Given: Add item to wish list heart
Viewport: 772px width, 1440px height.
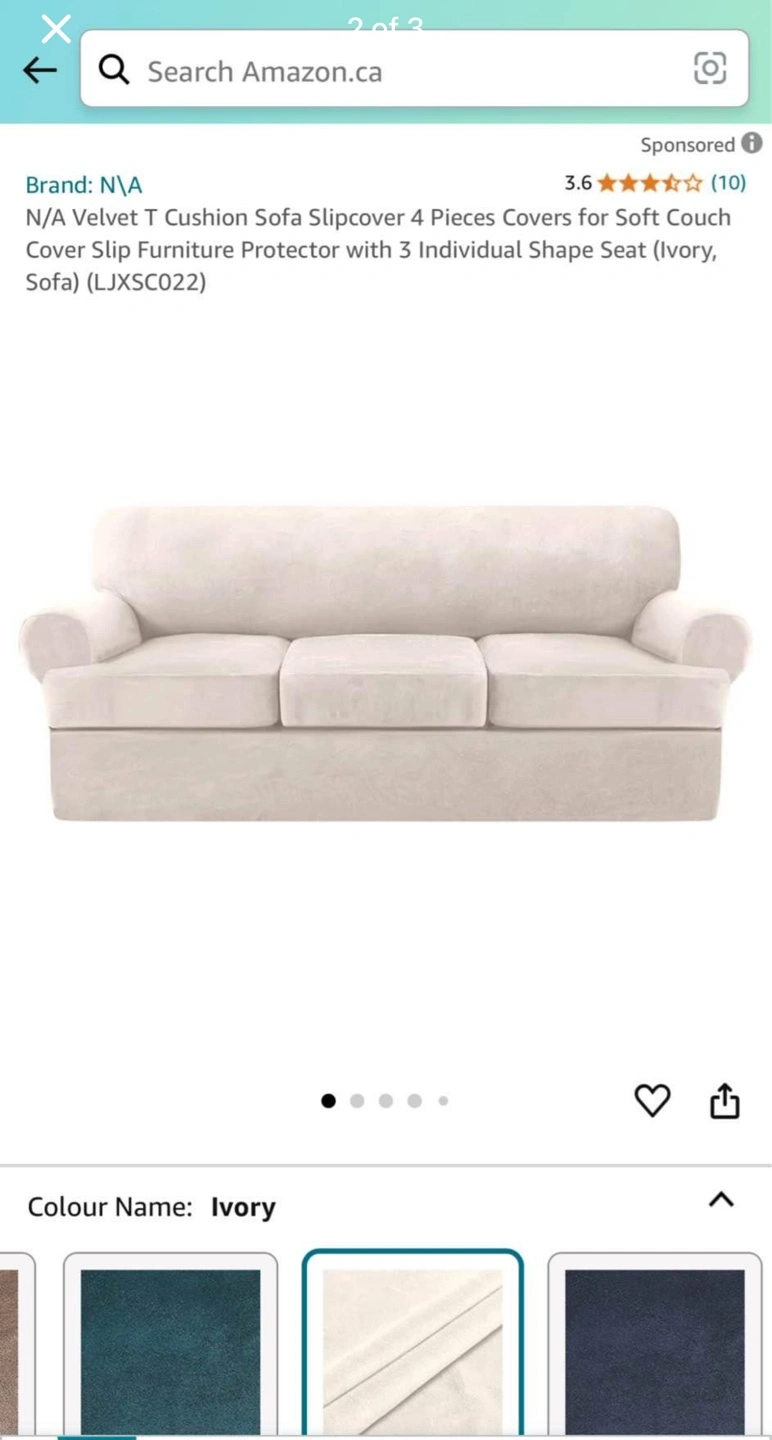Looking at the screenshot, I should [652, 1100].
